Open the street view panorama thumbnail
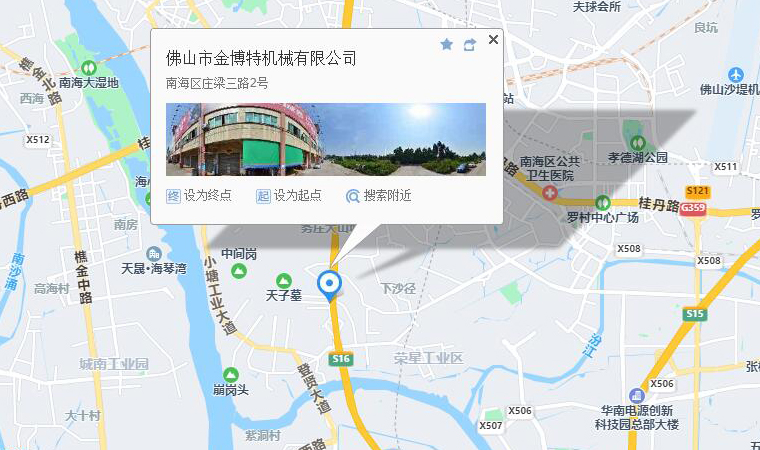The height and width of the screenshot is (450, 760). (326, 139)
